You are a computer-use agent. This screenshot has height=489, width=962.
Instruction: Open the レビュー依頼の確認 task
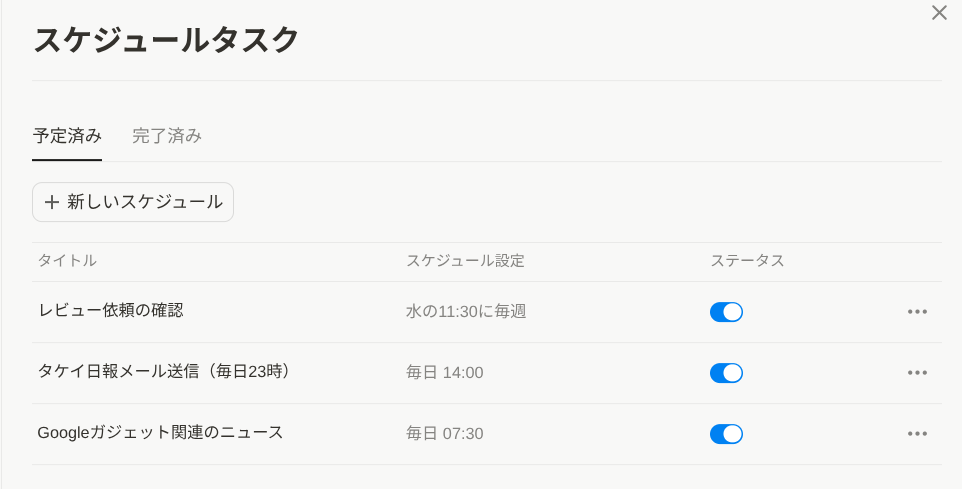click(111, 311)
